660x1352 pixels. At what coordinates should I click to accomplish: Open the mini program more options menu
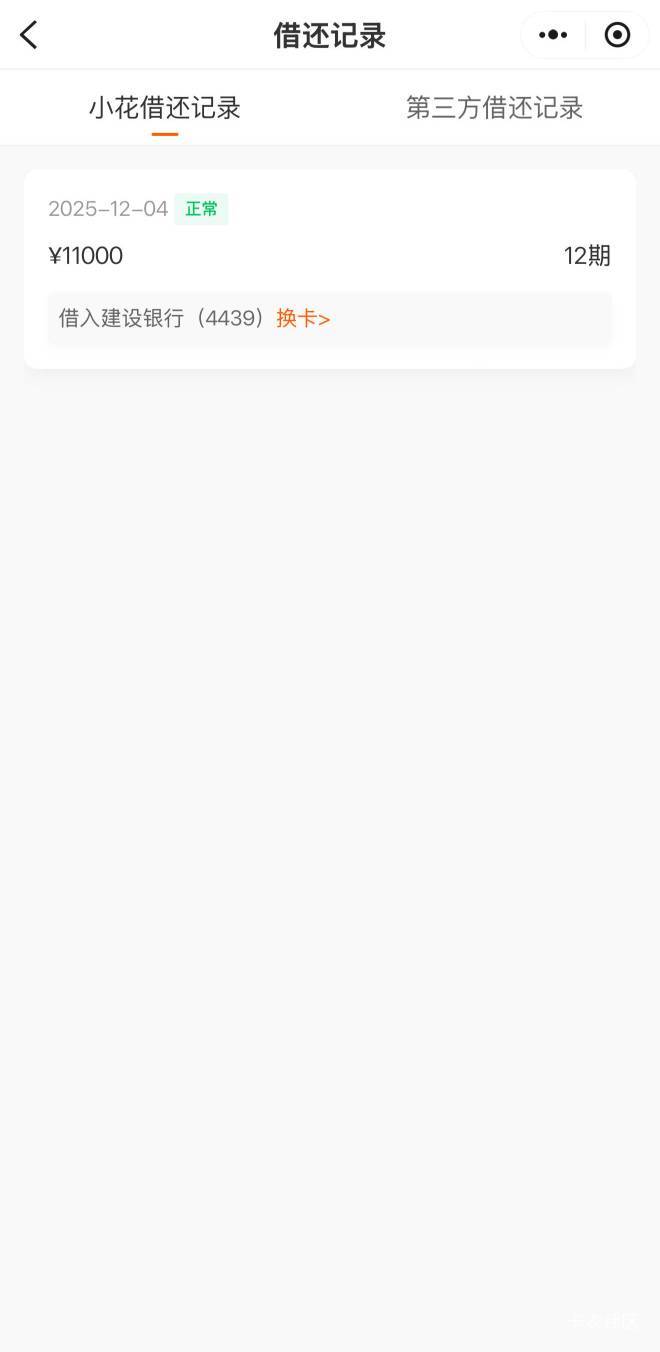553,35
